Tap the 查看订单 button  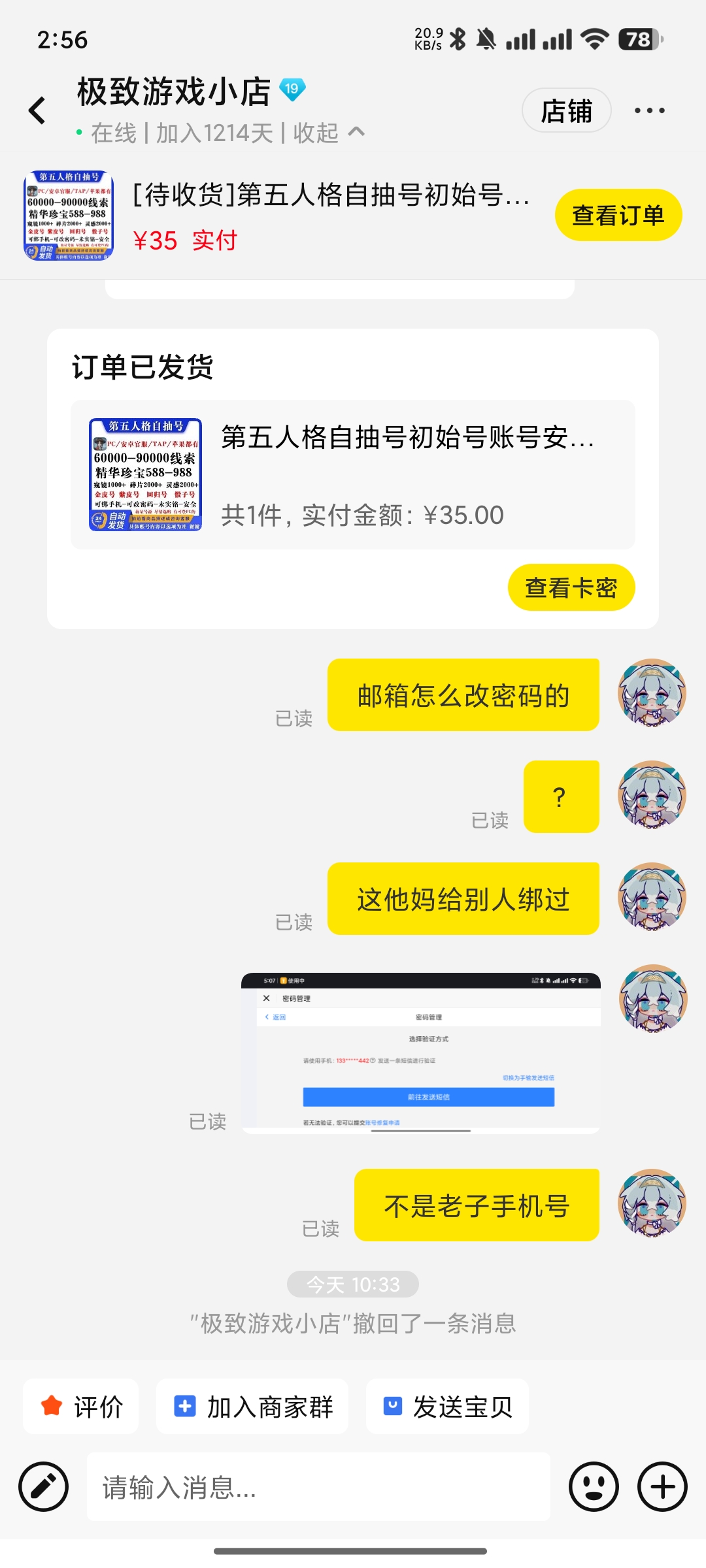pos(618,215)
